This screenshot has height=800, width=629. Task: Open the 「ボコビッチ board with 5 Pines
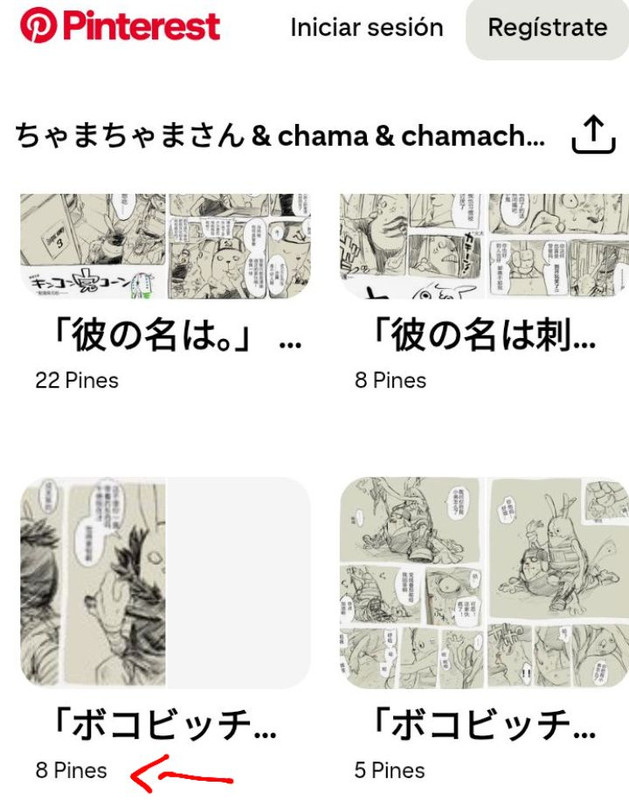484,584
